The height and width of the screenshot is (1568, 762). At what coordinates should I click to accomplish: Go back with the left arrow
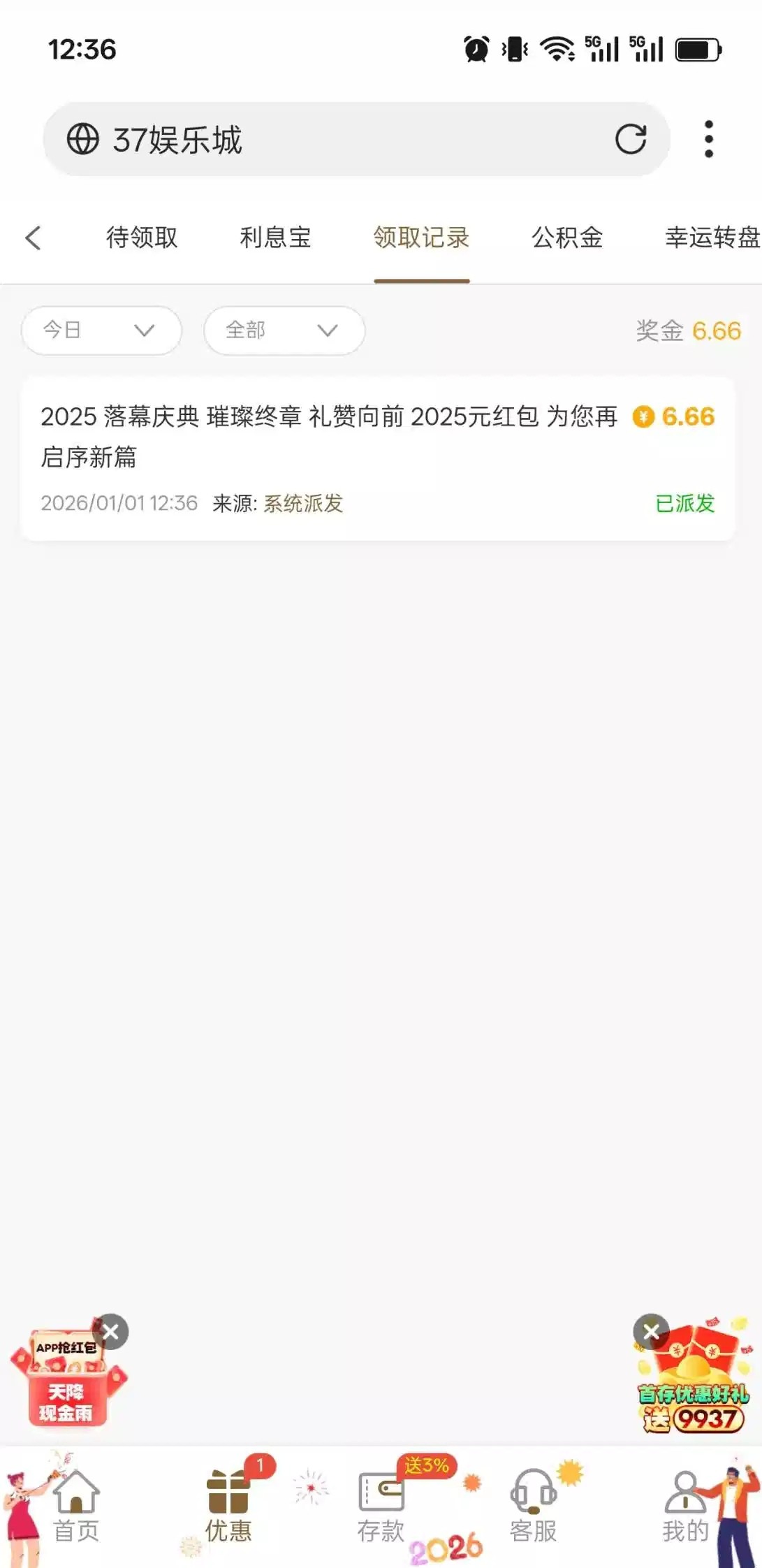coord(33,238)
